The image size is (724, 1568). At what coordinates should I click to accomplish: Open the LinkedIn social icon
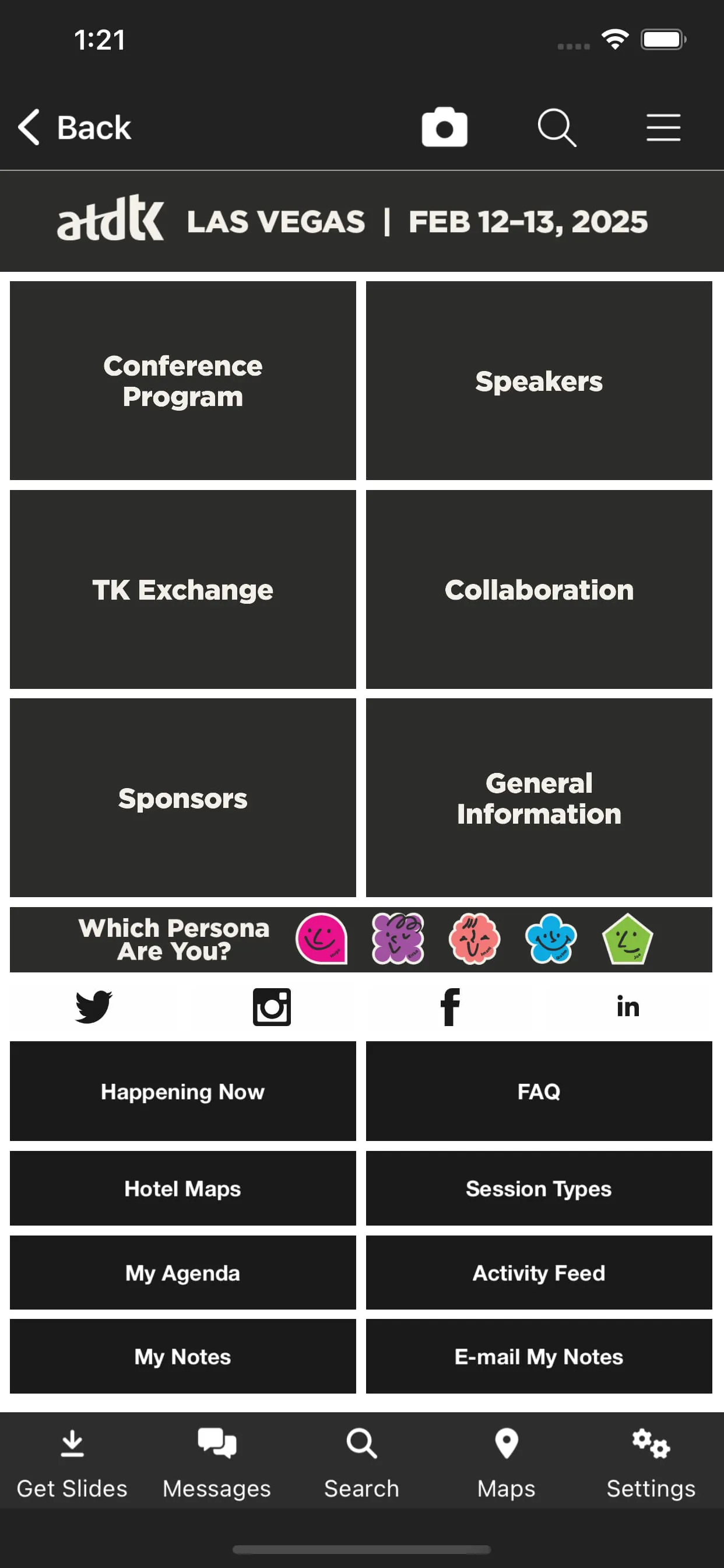click(x=628, y=1006)
